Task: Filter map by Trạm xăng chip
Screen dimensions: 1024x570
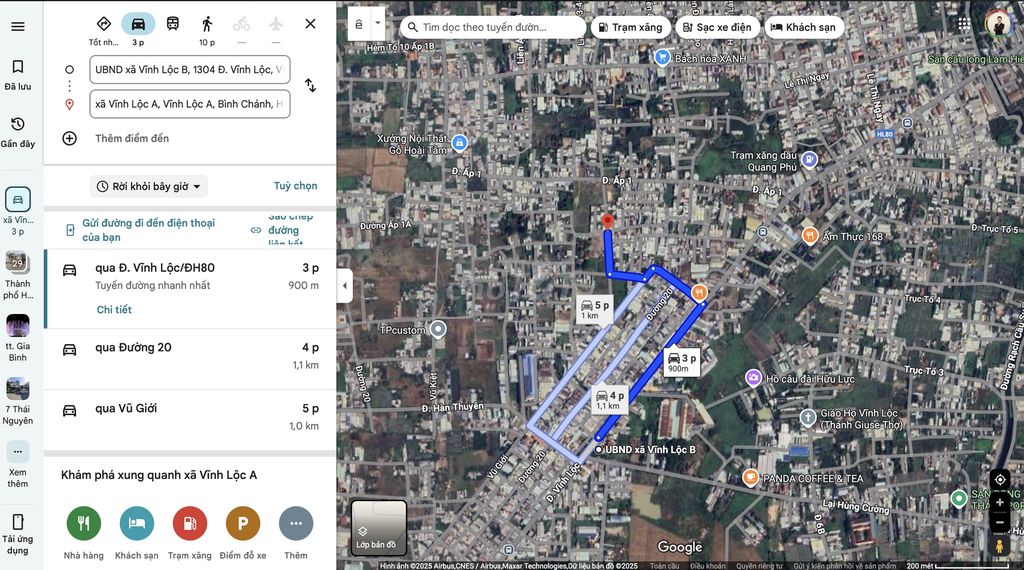Action: [x=630, y=27]
